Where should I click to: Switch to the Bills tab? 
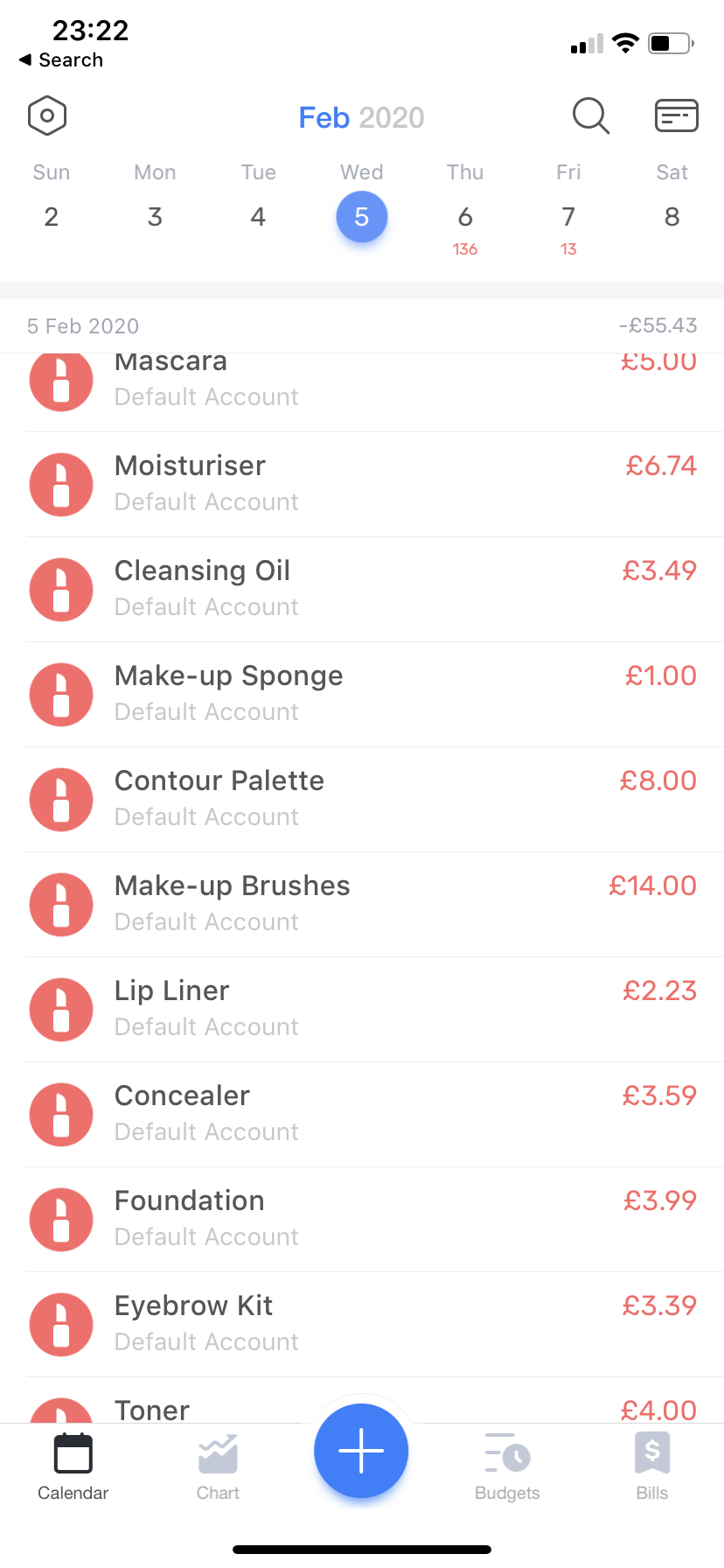click(x=652, y=1467)
